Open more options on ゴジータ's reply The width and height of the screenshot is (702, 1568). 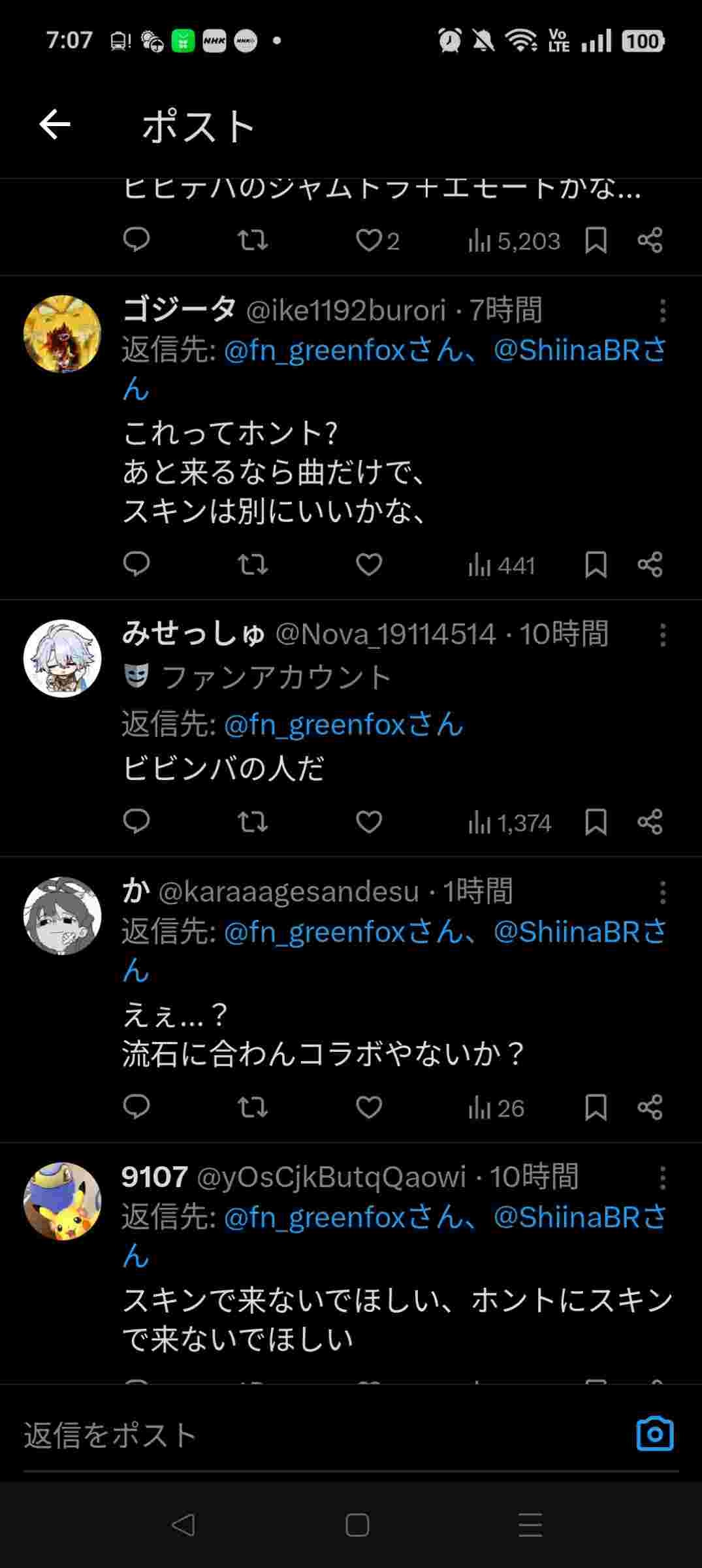tap(662, 311)
